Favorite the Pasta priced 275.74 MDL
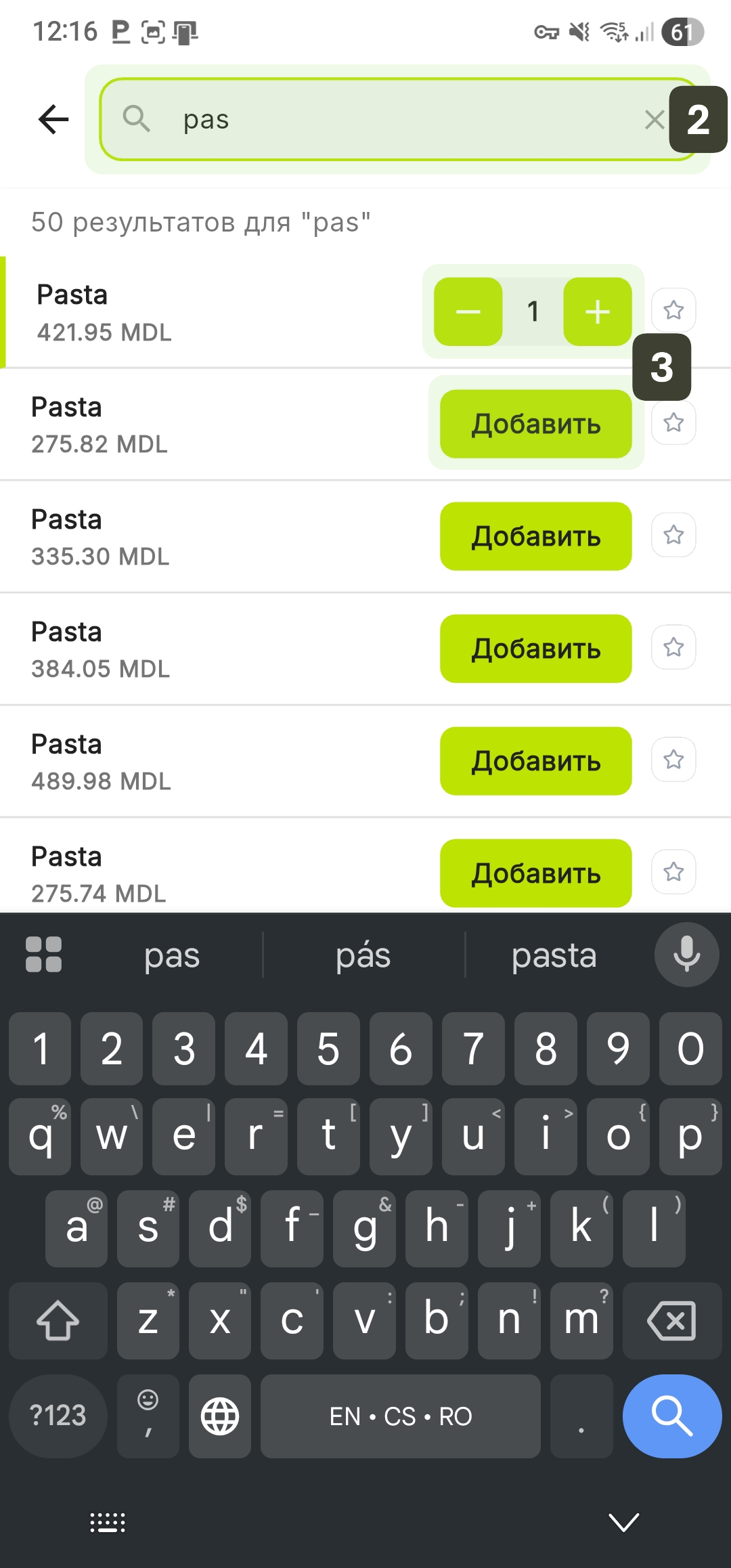This screenshot has width=731, height=1568. [x=673, y=872]
